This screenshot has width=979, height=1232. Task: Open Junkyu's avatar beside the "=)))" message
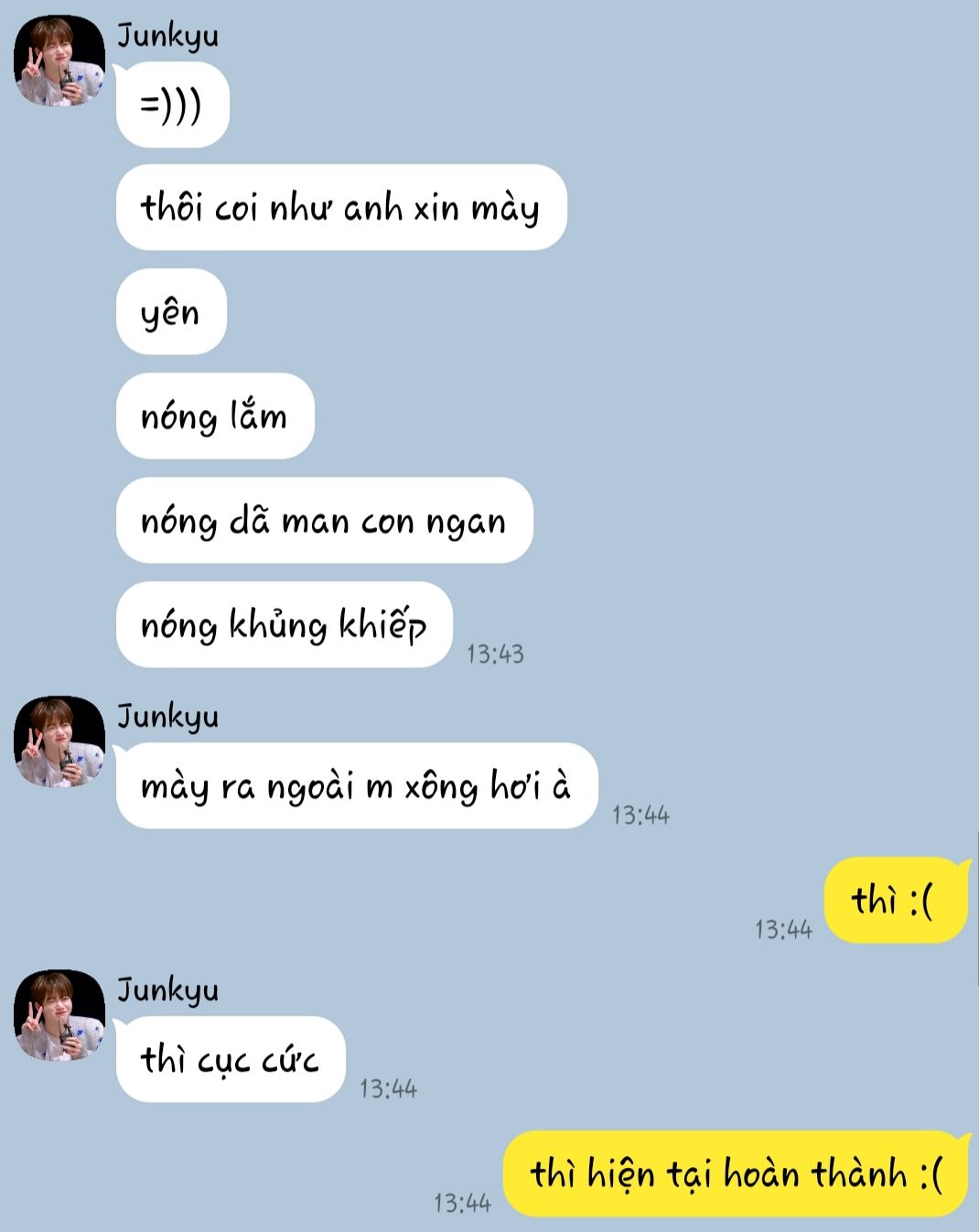59,60
